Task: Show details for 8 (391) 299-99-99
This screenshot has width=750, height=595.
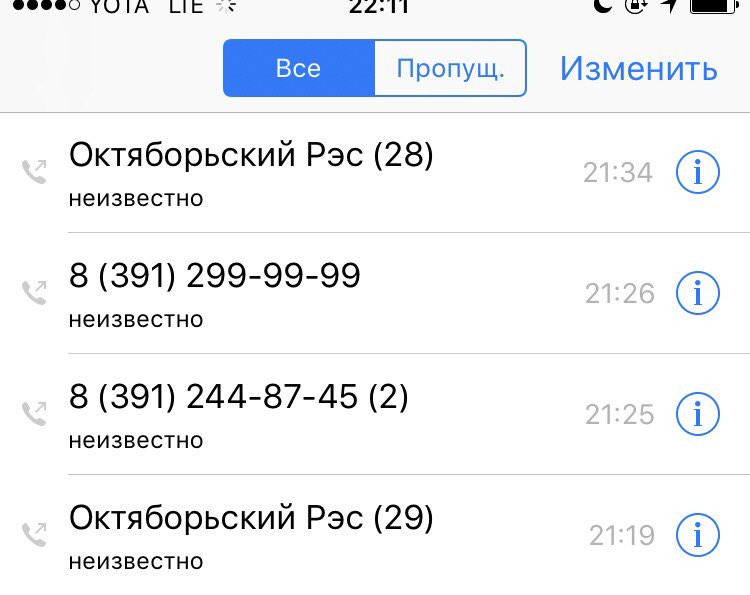Action: click(x=698, y=294)
